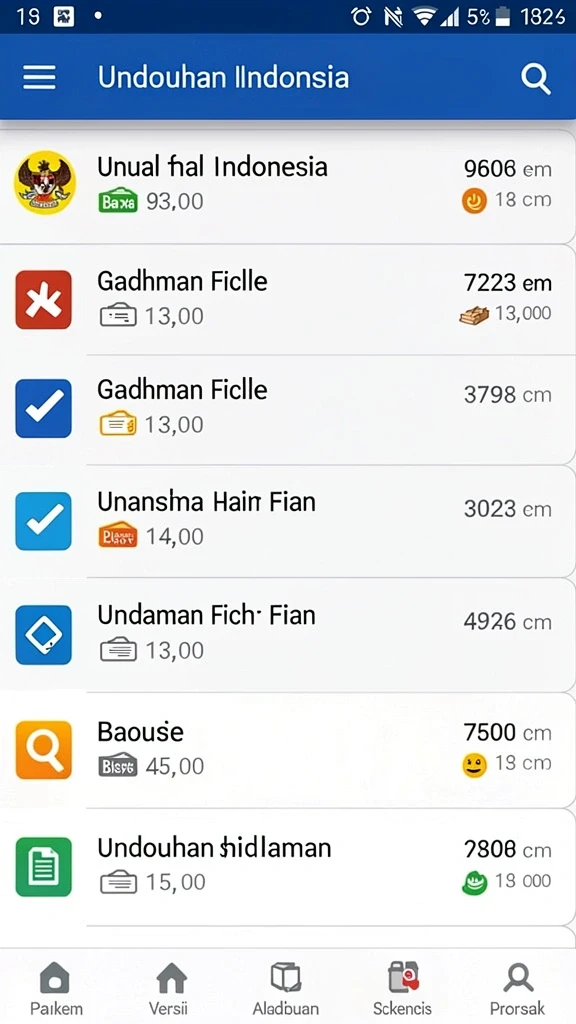This screenshot has height=1024, width=576.
Task: Select the Unansma Hain Fian entry
Action: point(287,521)
